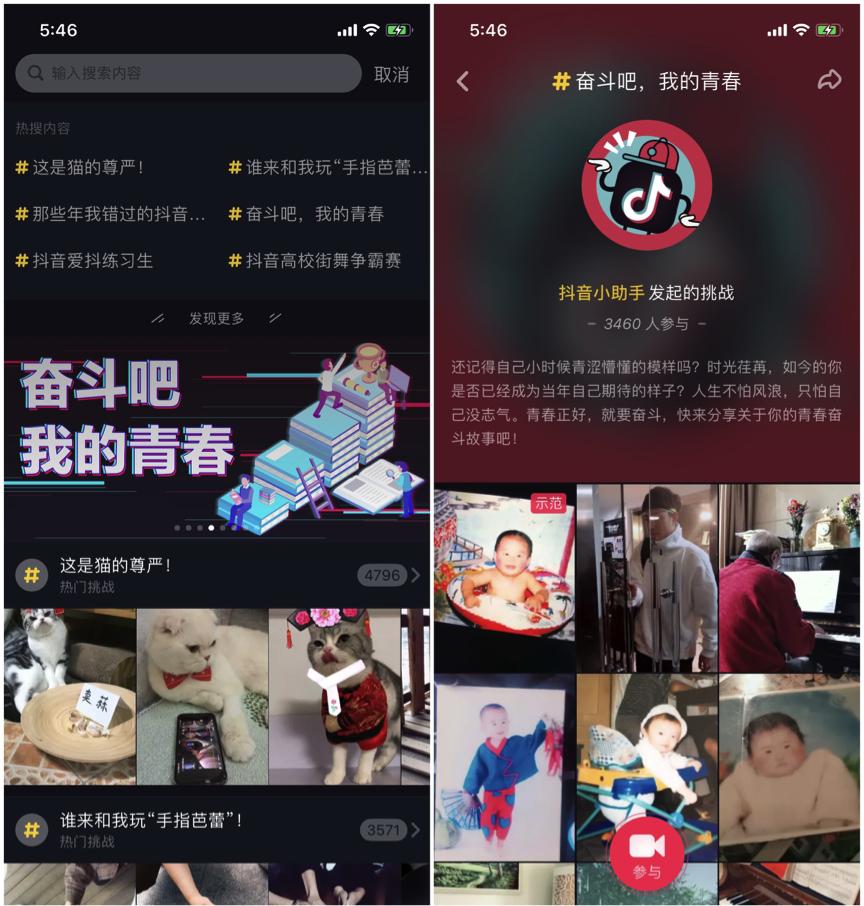Open the 这是猫的尊严! challenge row with 4796

pos(217,575)
